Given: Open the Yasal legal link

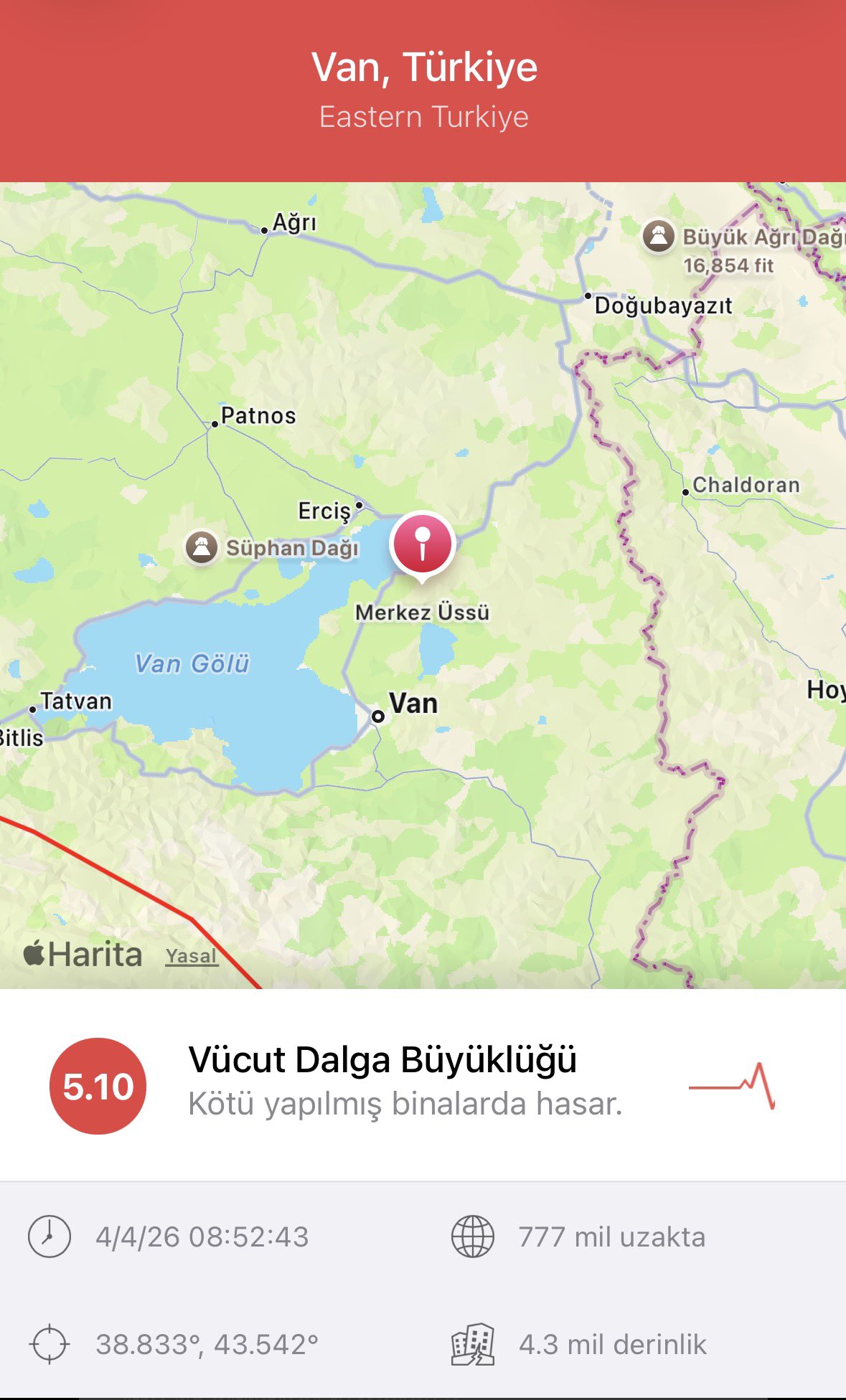Looking at the screenshot, I should [190, 956].
